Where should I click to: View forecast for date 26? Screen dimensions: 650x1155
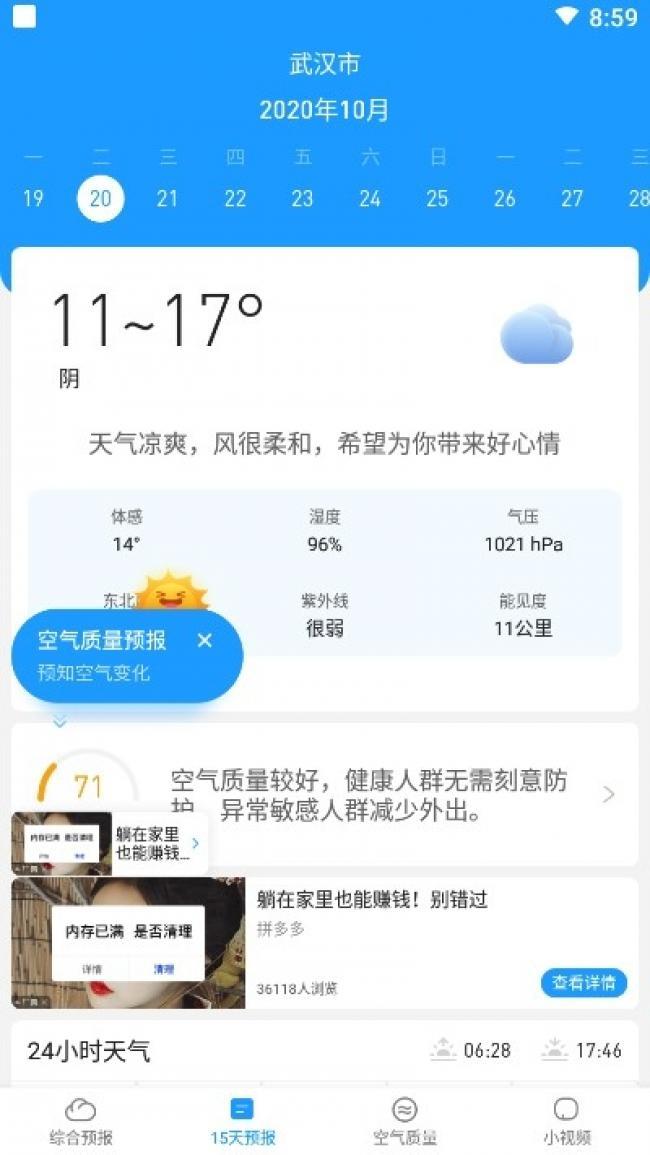pyautogui.click(x=505, y=198)
